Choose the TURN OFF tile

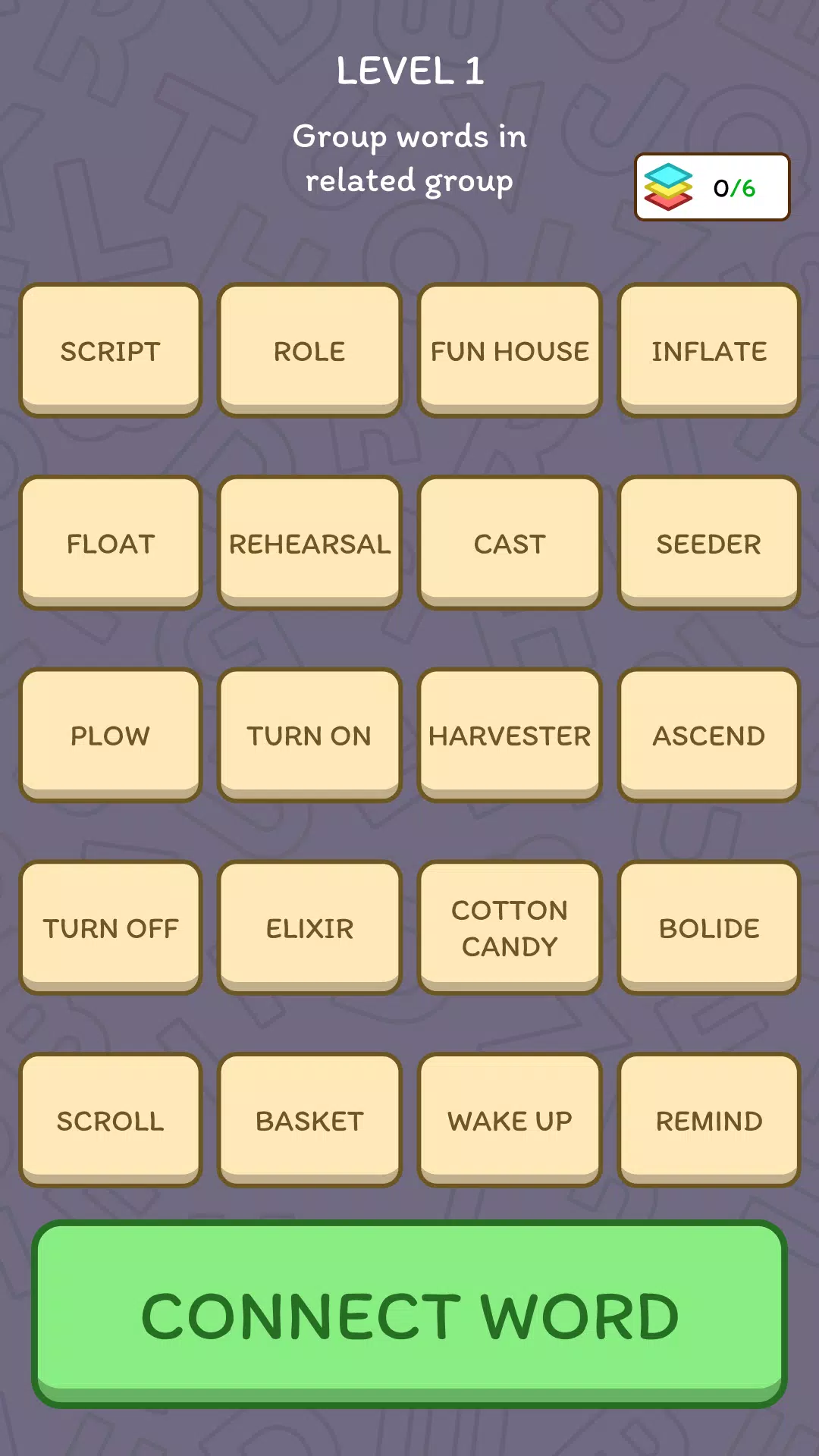[111, 927]
